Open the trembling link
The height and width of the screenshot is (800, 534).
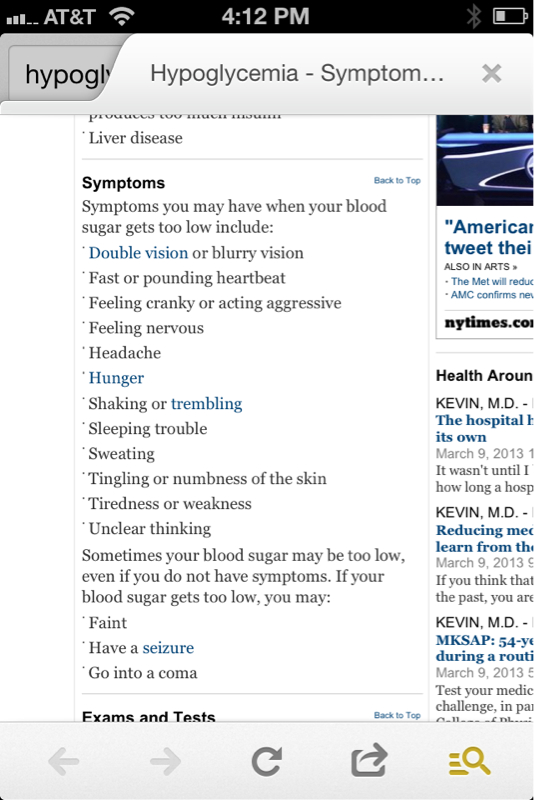click(x=207, y=404)
